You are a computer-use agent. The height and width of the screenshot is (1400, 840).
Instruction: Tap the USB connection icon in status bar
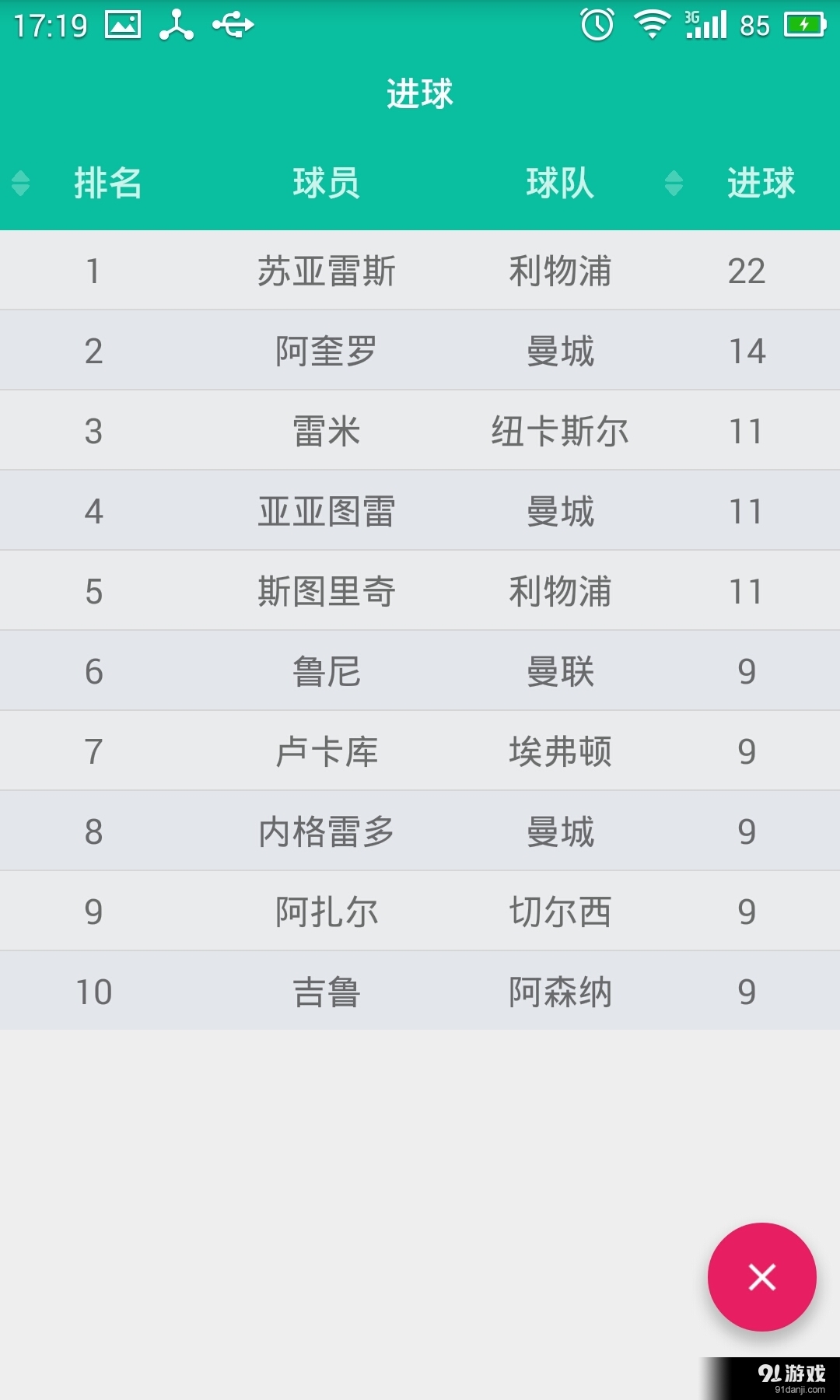(231, 25)
